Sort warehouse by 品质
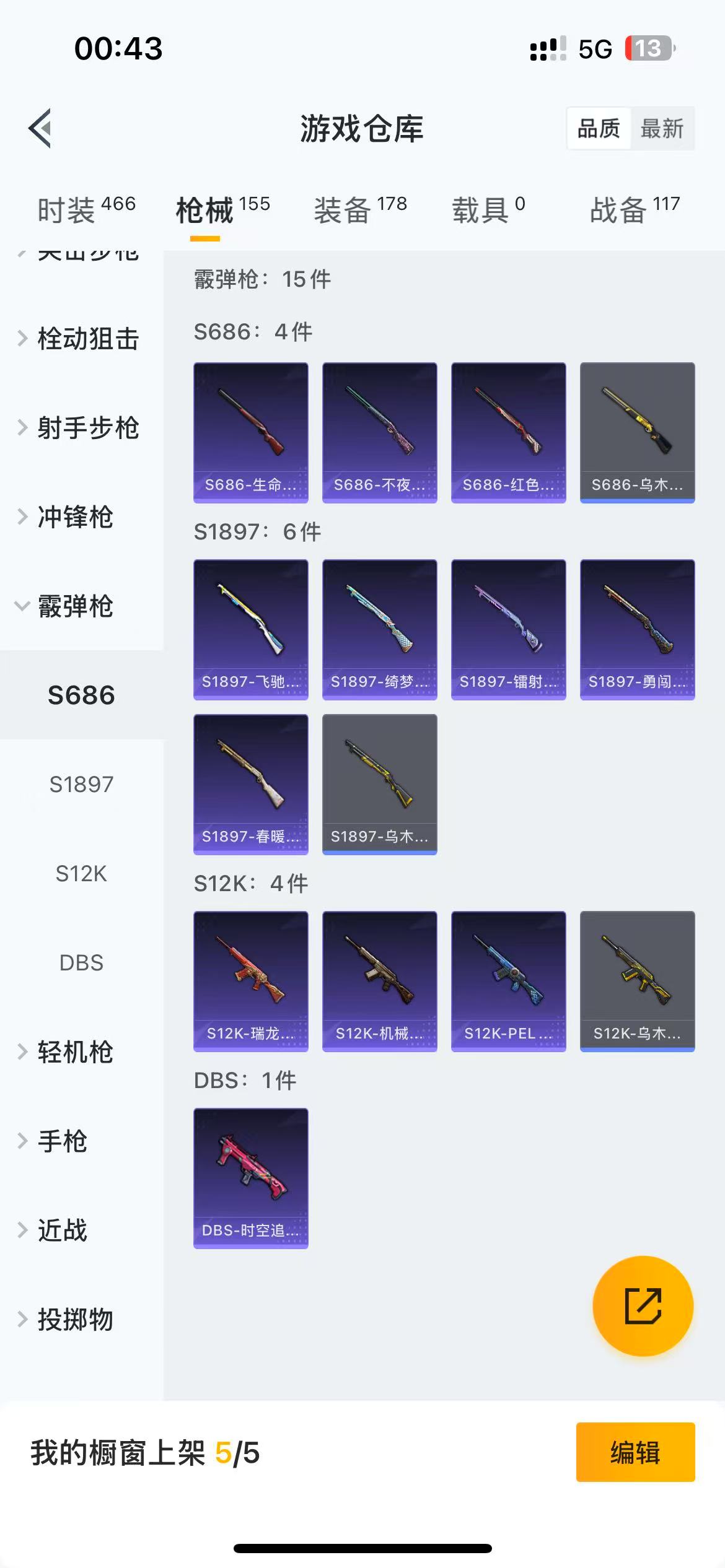 coord(599,129)
